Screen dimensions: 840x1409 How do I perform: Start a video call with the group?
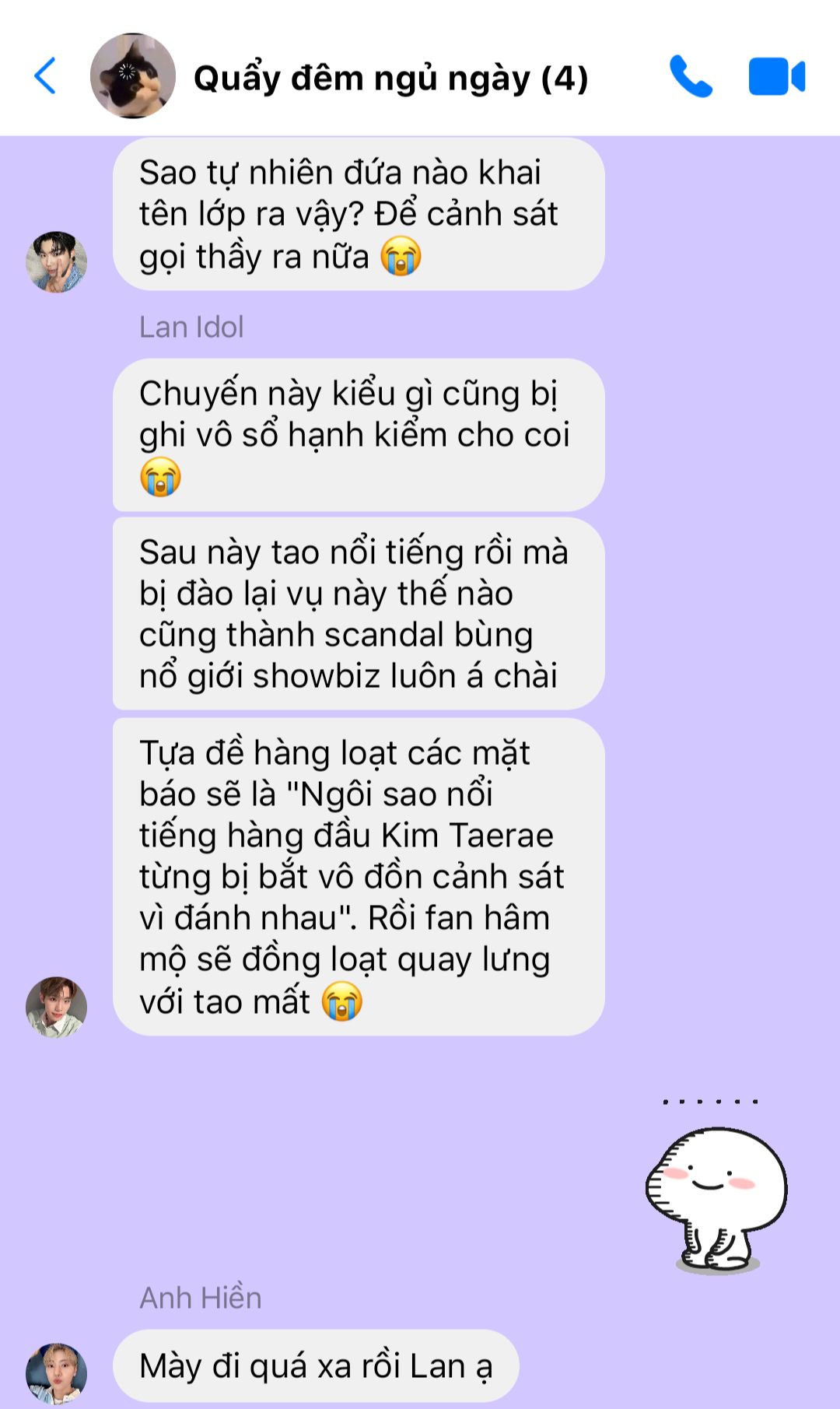click(776, 76)
